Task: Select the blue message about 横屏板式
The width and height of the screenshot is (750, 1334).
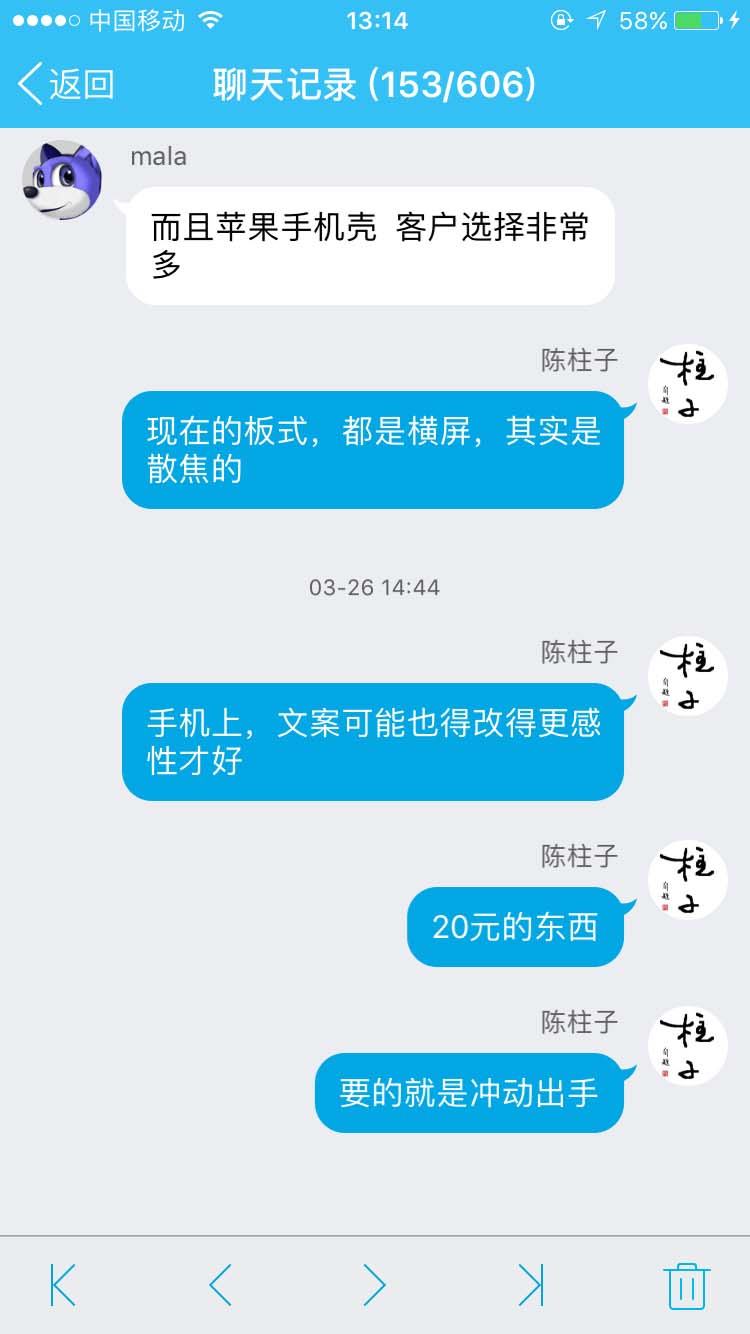Action: (x=373, y=448)
